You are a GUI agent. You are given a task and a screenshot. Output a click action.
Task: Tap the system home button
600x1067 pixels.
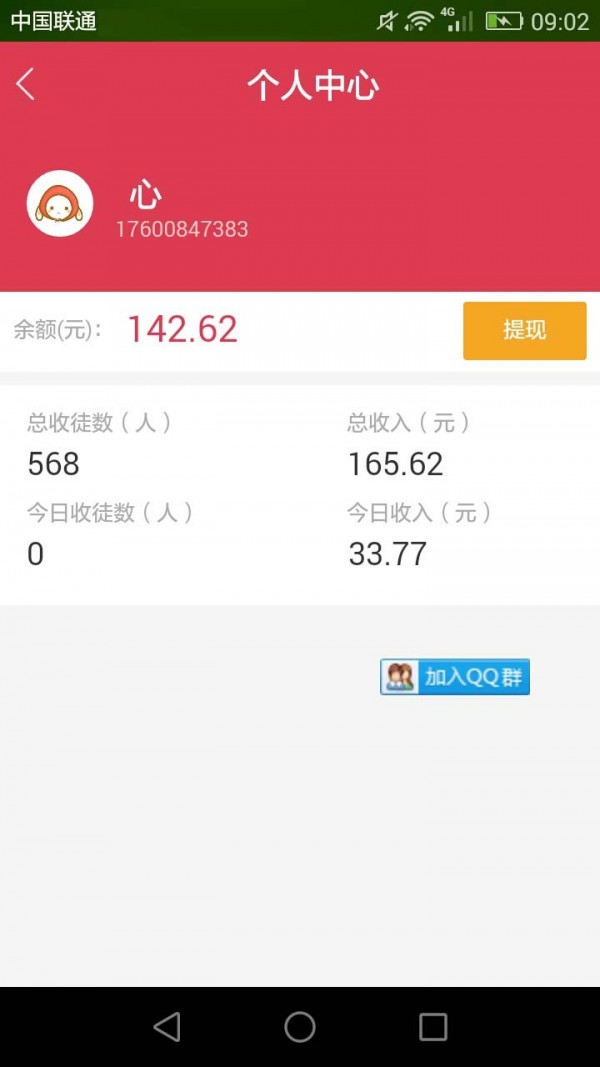tap(300, 1026)
